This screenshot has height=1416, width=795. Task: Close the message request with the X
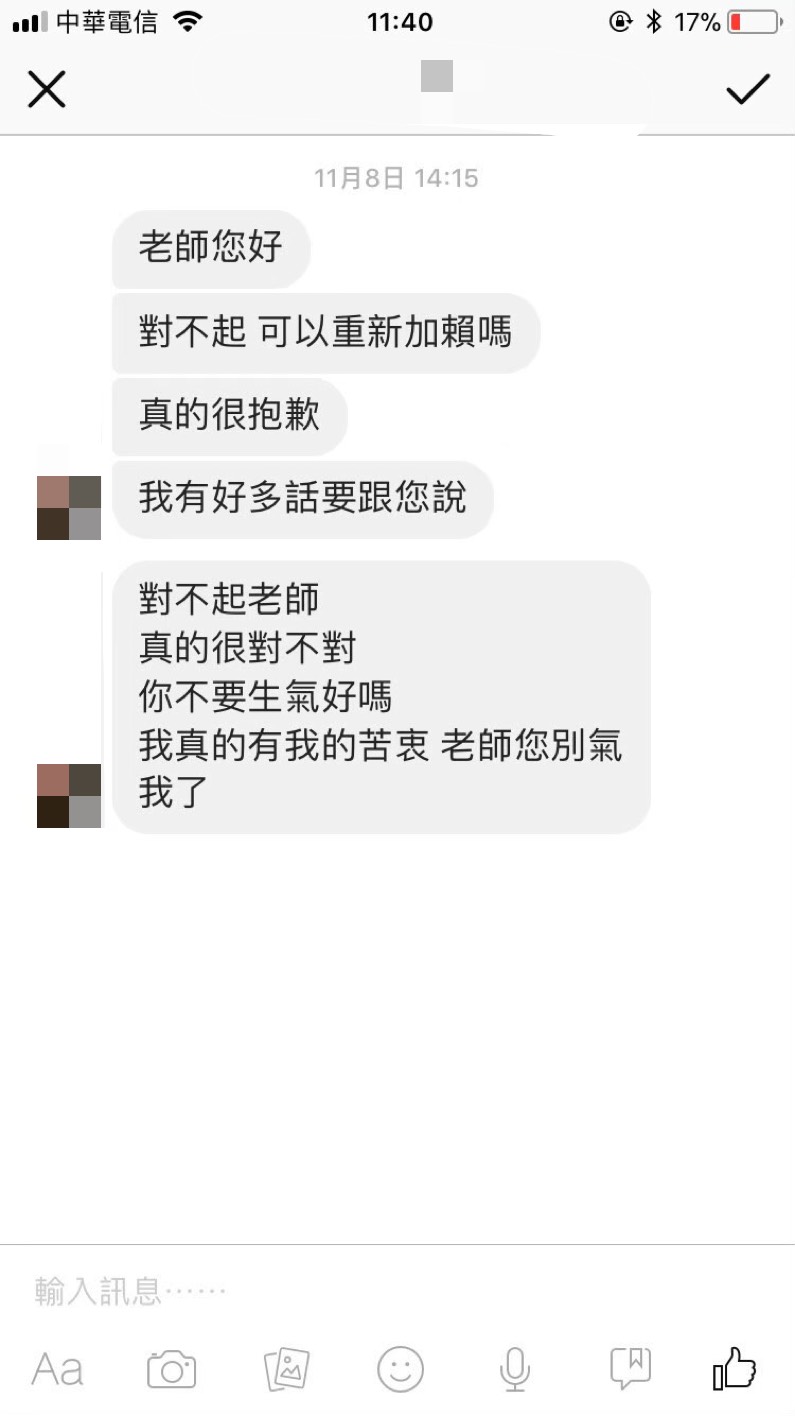pyautogui.click(x=46, y=90)
